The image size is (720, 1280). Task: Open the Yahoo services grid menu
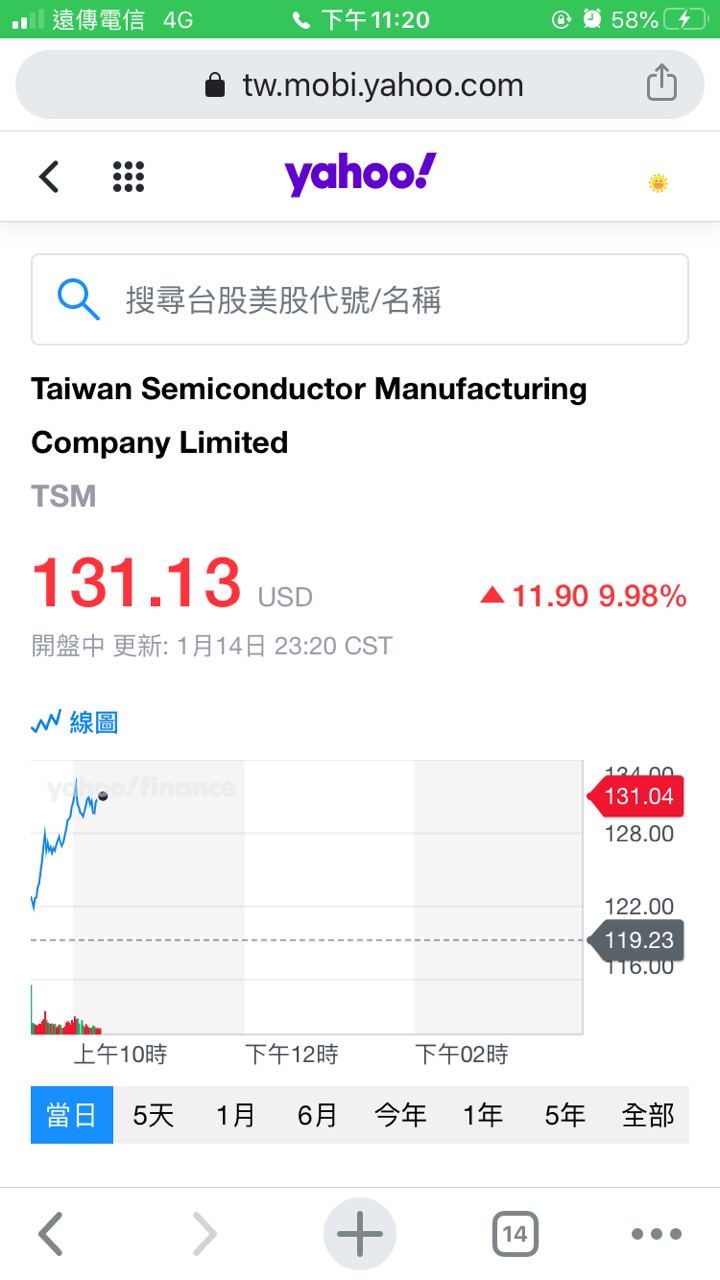[x=128, y=177]
